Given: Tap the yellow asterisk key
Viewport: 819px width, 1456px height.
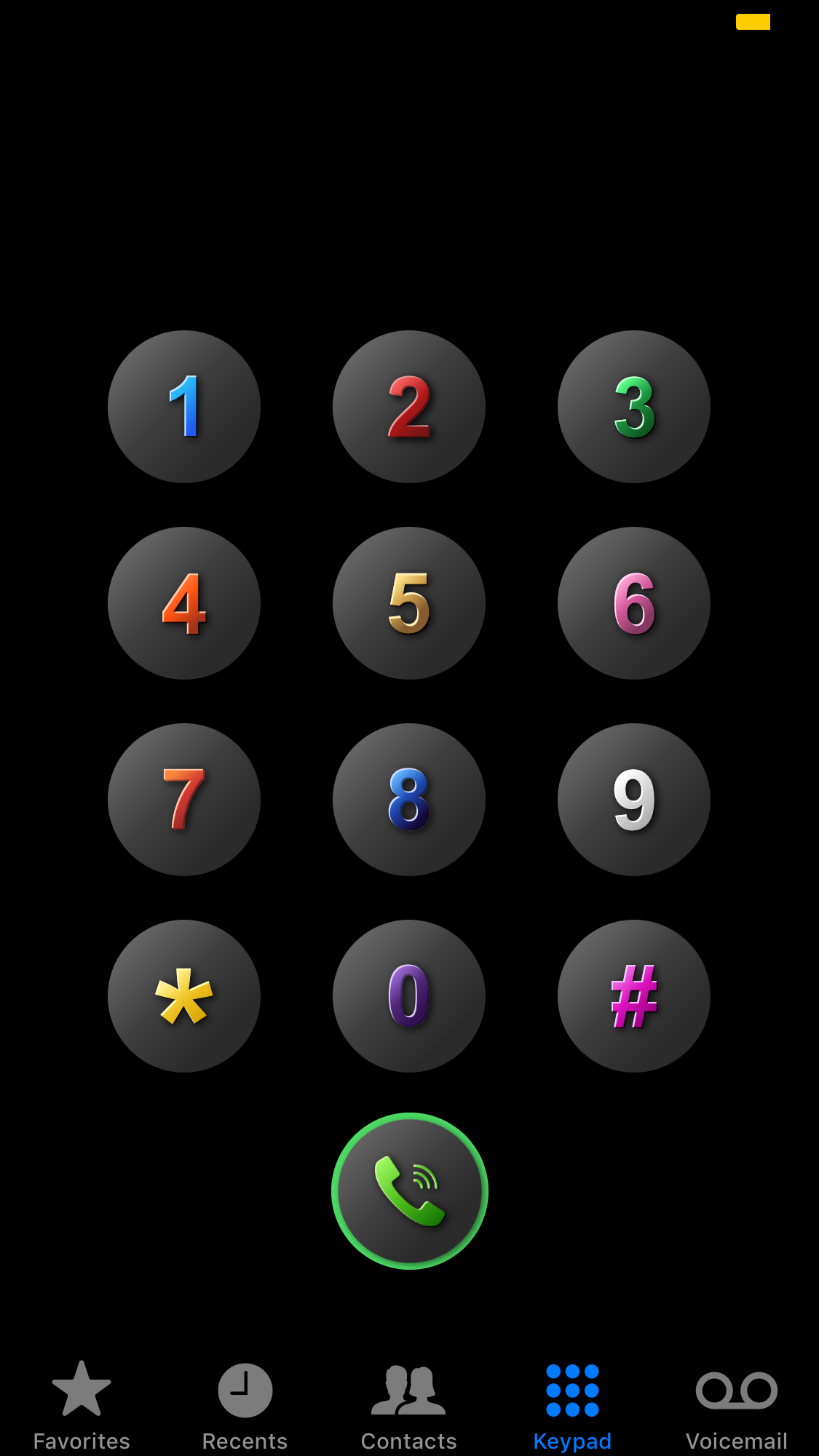Looking at the screenshot, I should (184, 996).
